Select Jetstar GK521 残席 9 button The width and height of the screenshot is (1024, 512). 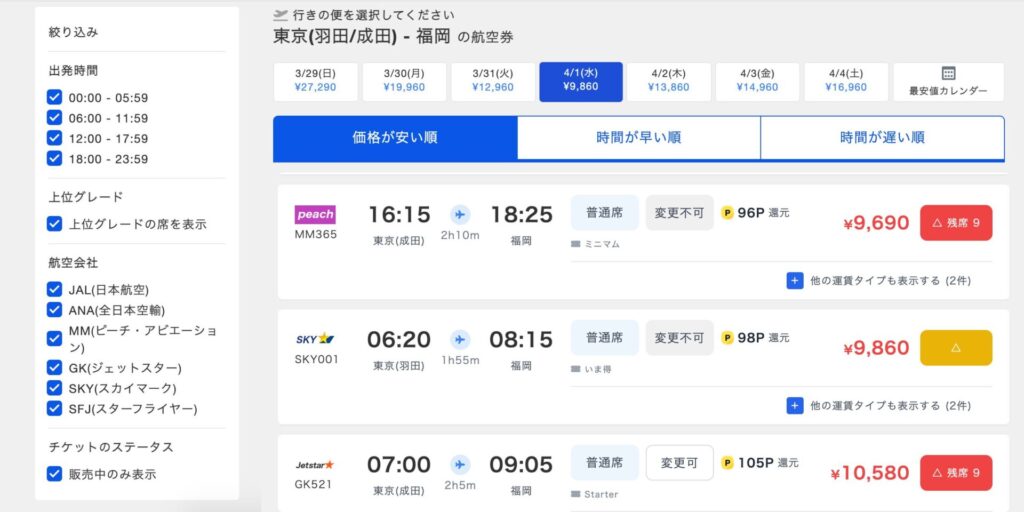tap(955, 473)
